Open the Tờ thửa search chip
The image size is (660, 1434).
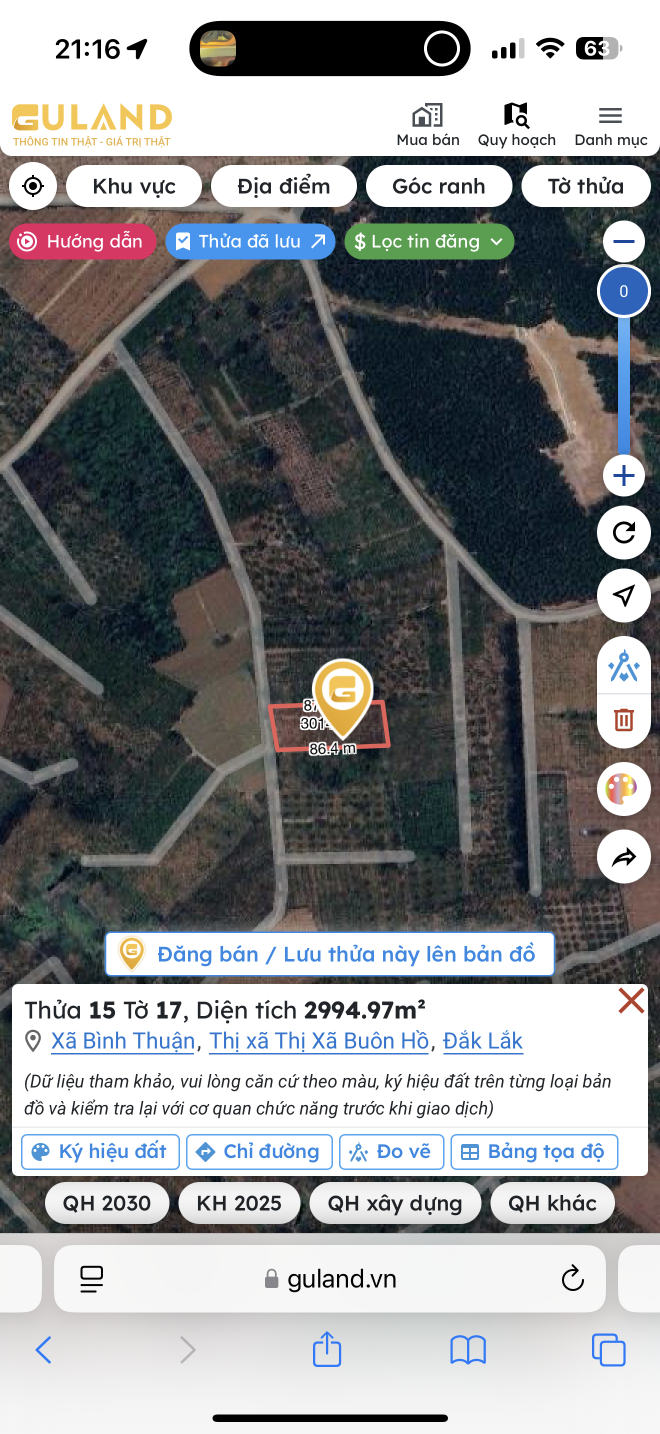pos(585,186)
